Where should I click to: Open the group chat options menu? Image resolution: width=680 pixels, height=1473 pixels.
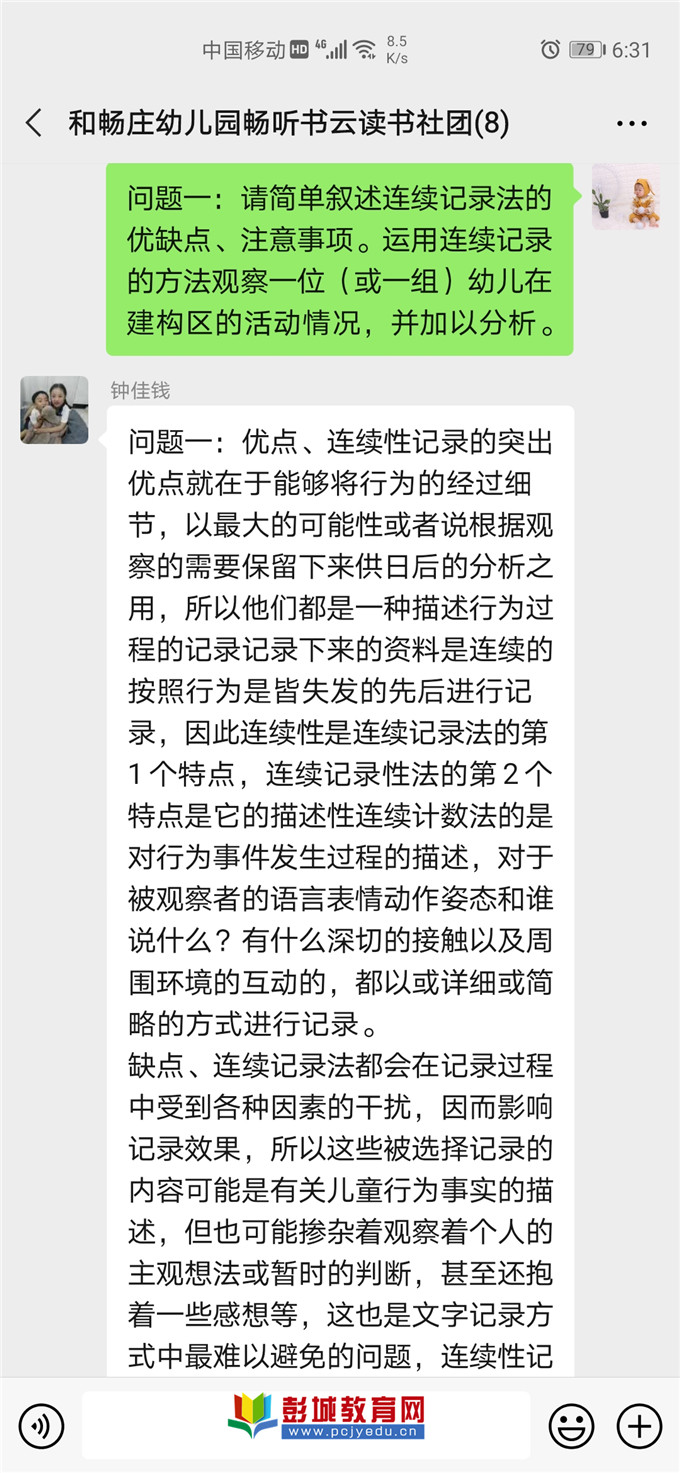632,124
